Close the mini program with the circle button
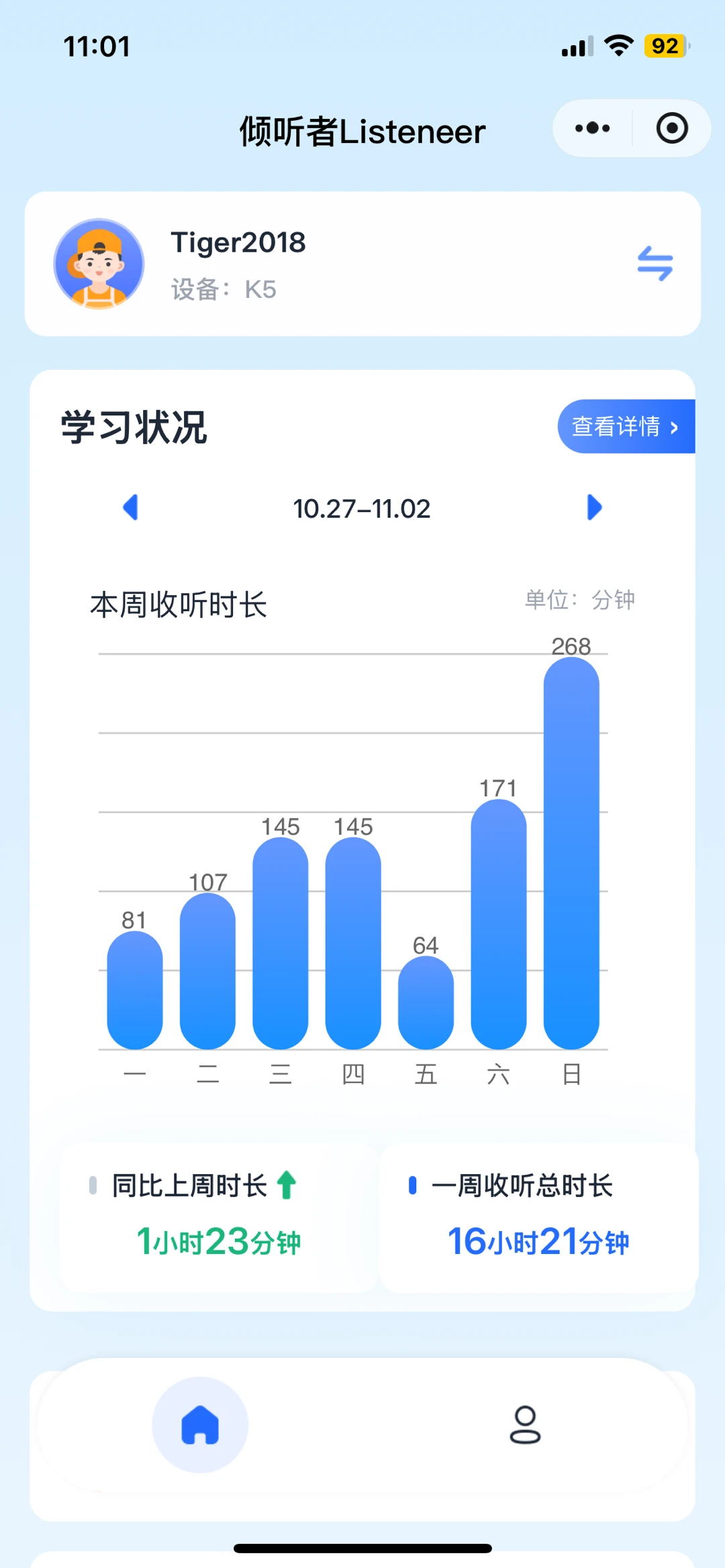Image resolution: width=725 pixels, height=1568 pixels. 672,128
